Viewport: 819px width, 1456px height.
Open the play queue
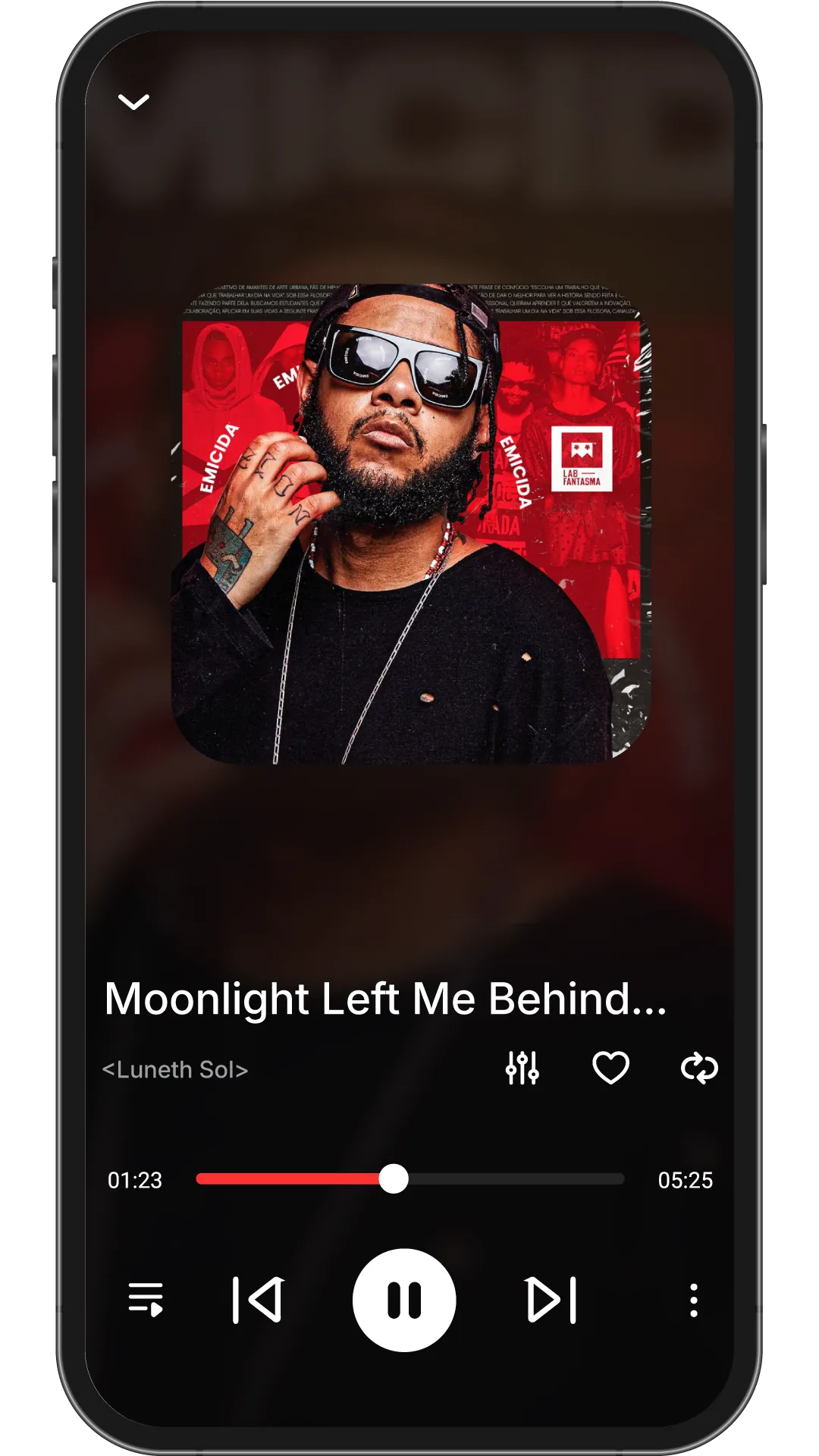click(x=146, y=1300)
